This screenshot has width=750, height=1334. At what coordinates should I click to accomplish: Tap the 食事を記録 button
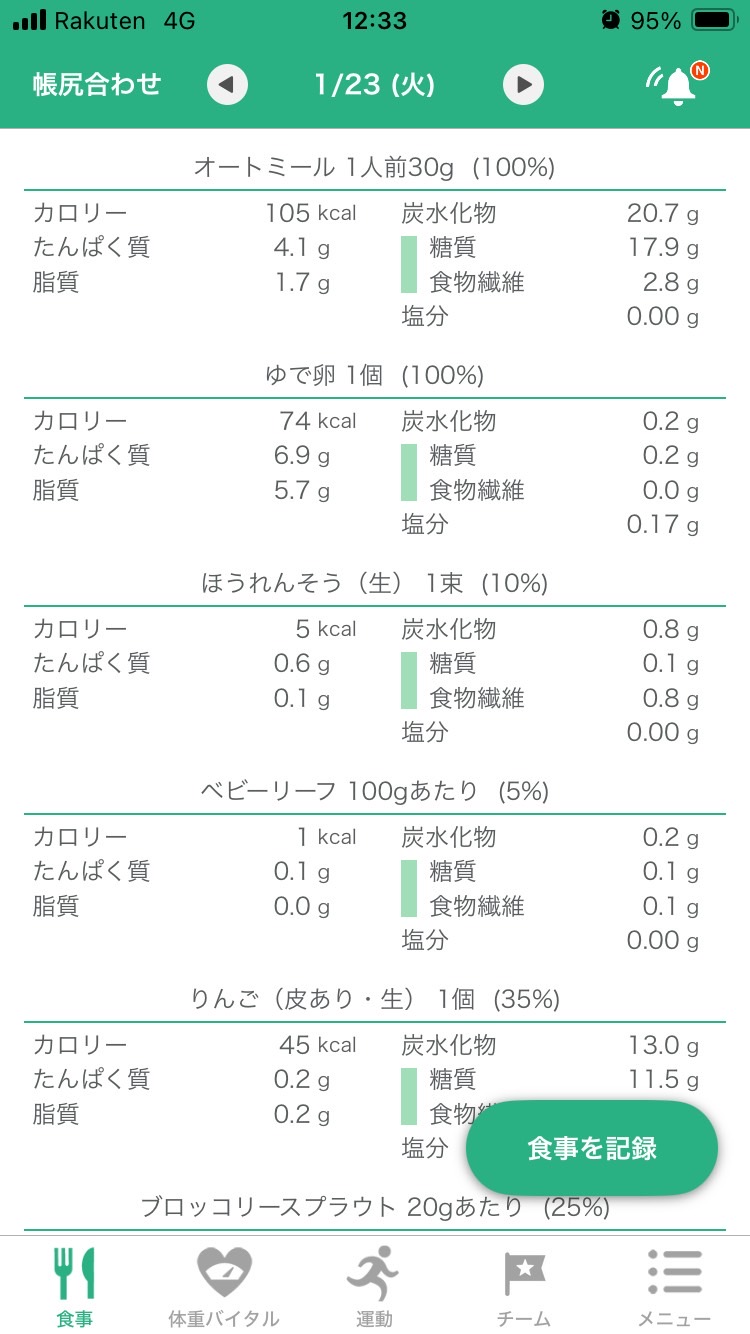pyautogui.click(x=592, y=1148)
